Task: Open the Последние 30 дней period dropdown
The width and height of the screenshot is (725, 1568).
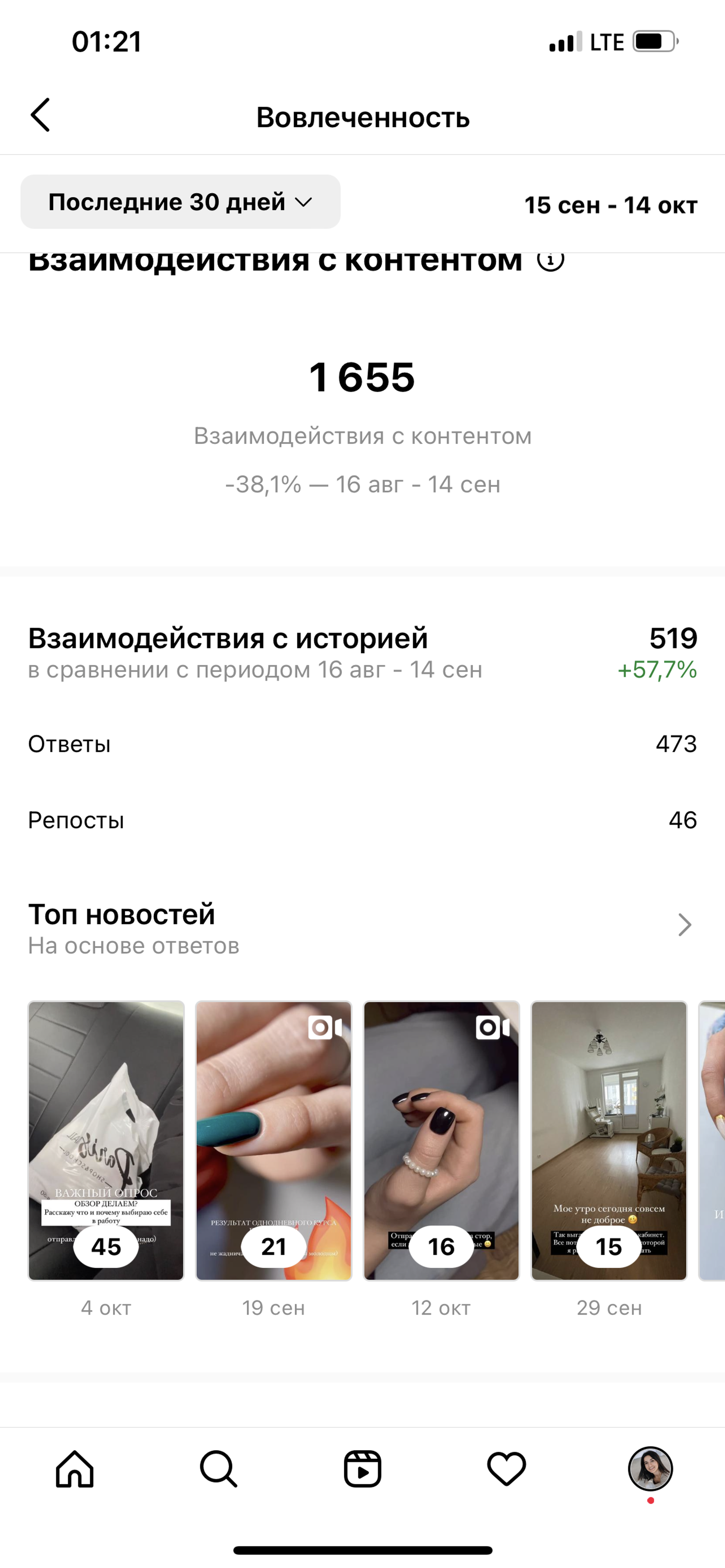Action: [180, 202]
